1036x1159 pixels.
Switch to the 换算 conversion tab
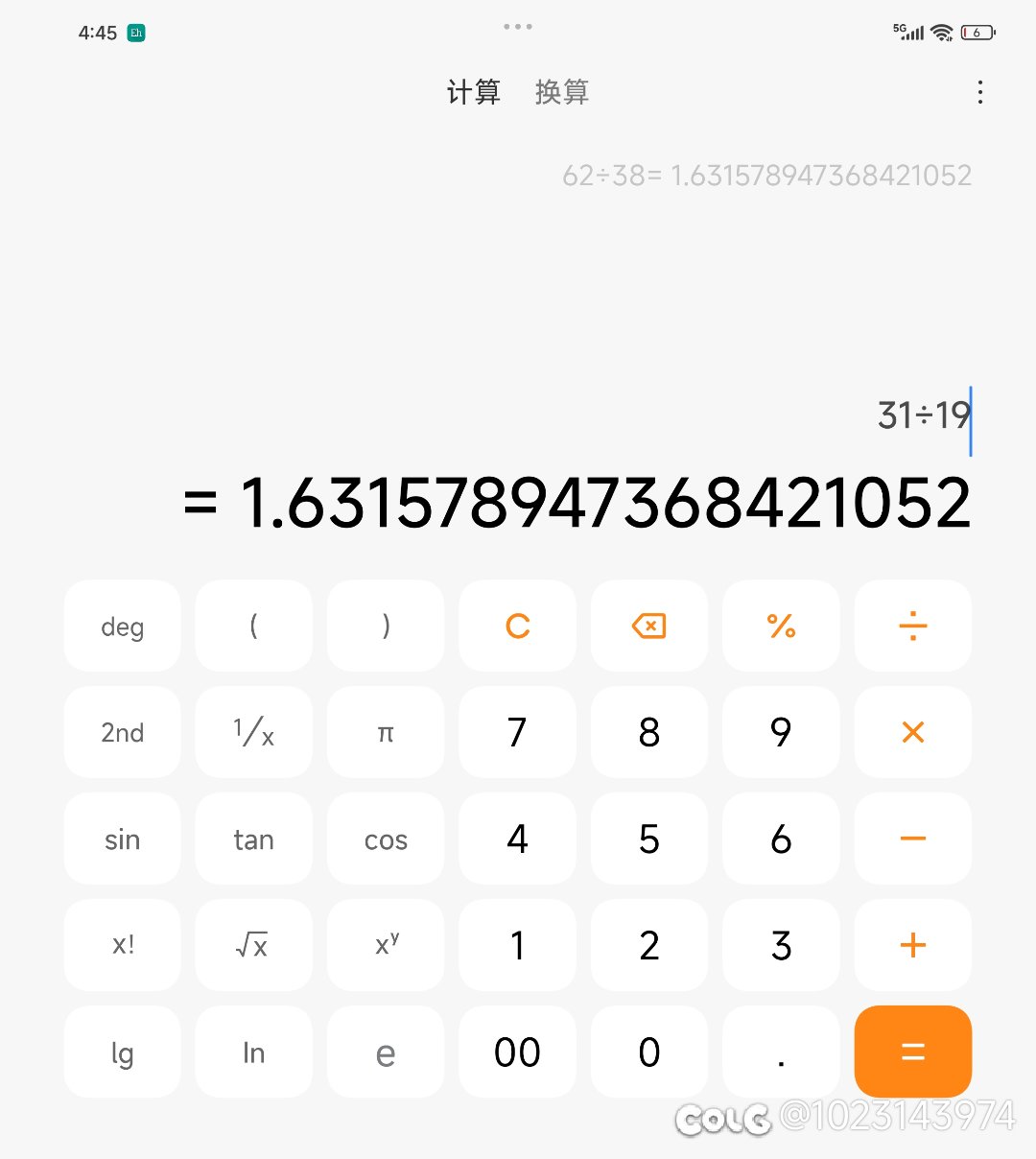[561, 92]
